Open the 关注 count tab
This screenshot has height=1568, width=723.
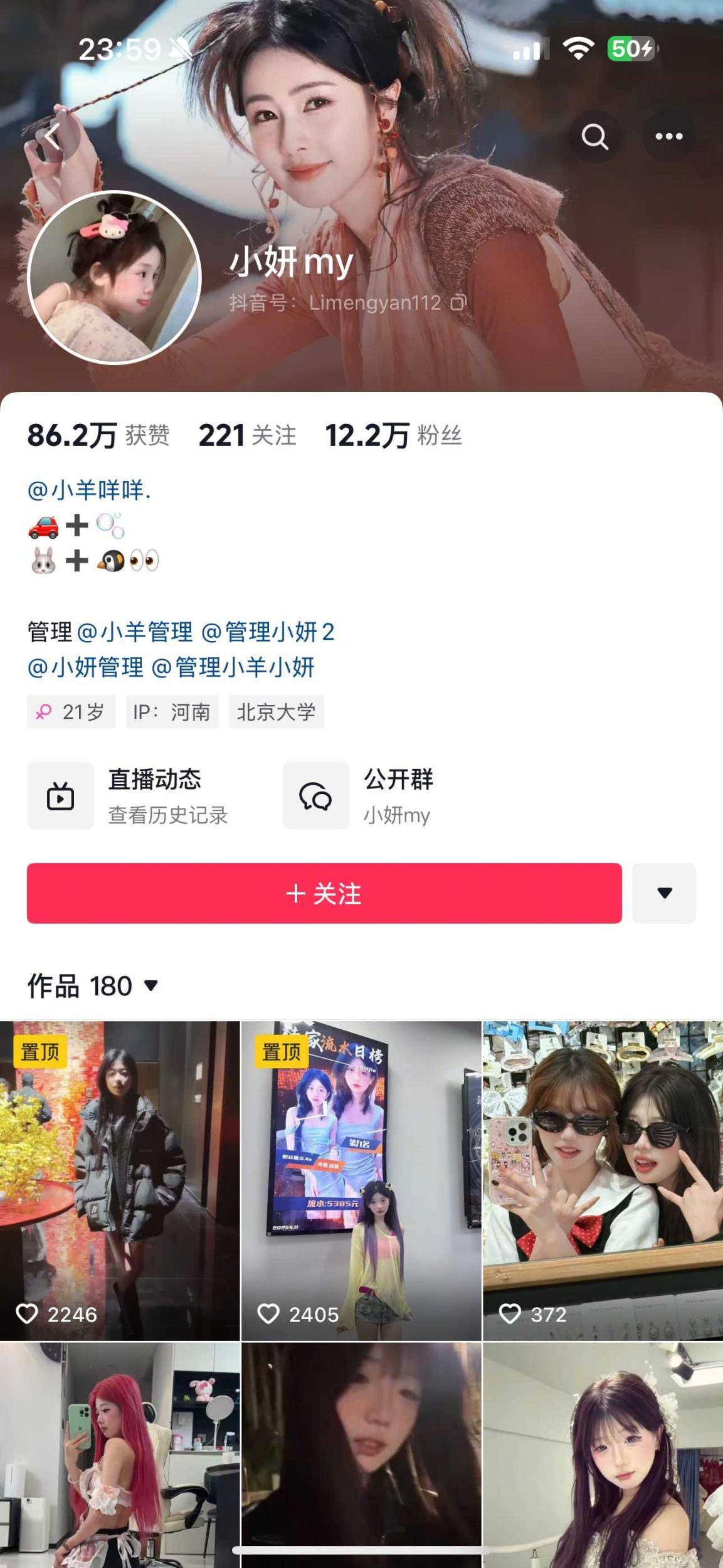(x=247, y=437)
